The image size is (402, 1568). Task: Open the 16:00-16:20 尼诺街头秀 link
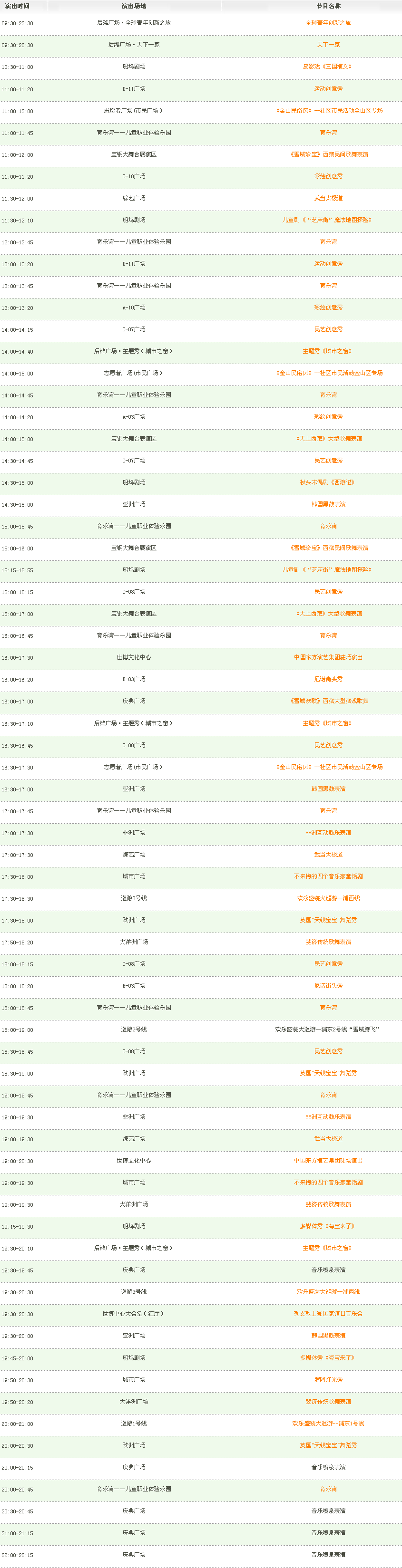[x=328, y=679]
